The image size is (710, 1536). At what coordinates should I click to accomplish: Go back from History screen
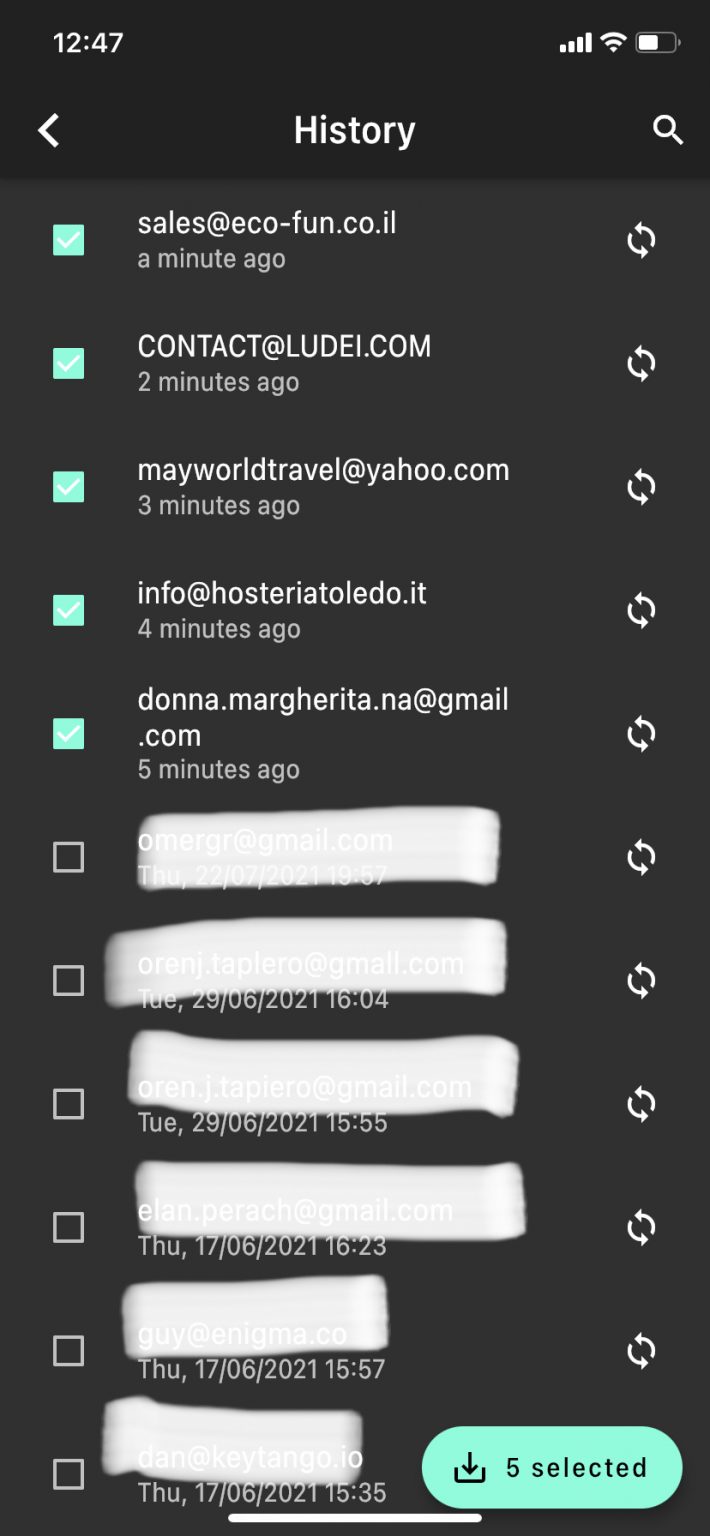pos(49,130)
